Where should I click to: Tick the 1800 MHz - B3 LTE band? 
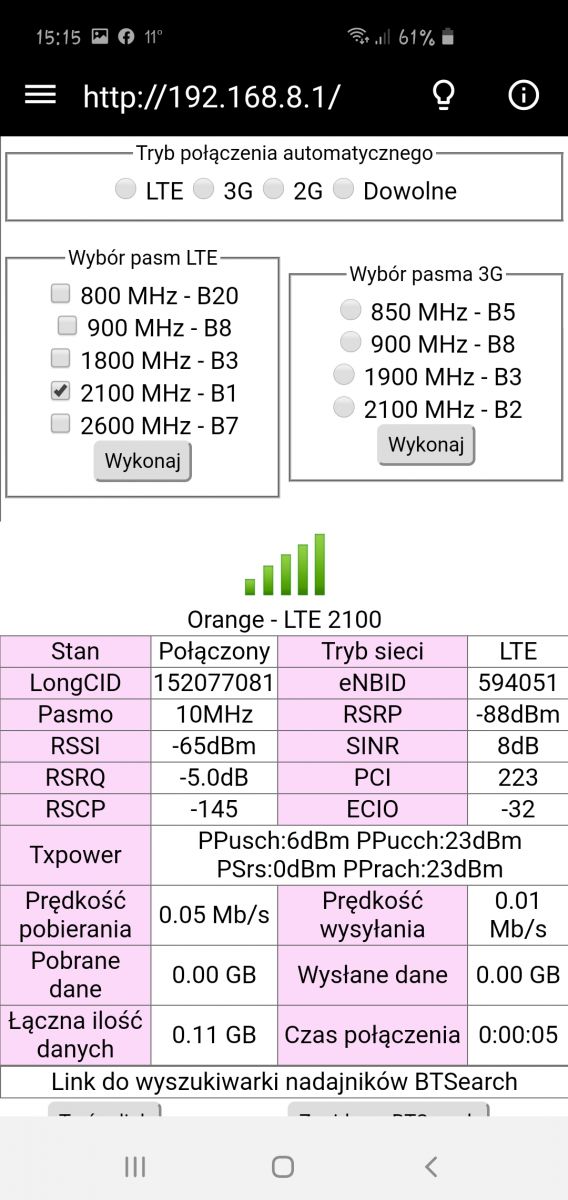[x=60, y=358]
